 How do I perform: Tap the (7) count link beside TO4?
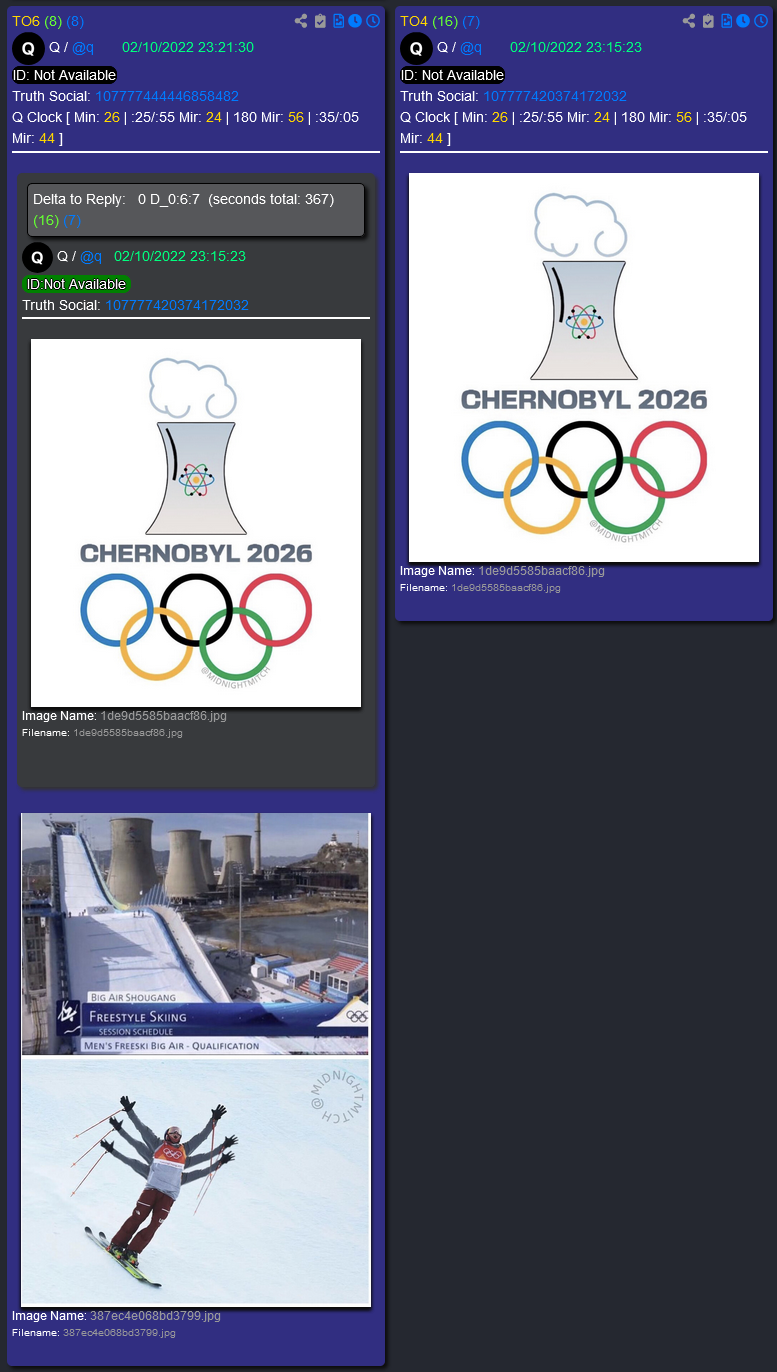tap(471, 21)
